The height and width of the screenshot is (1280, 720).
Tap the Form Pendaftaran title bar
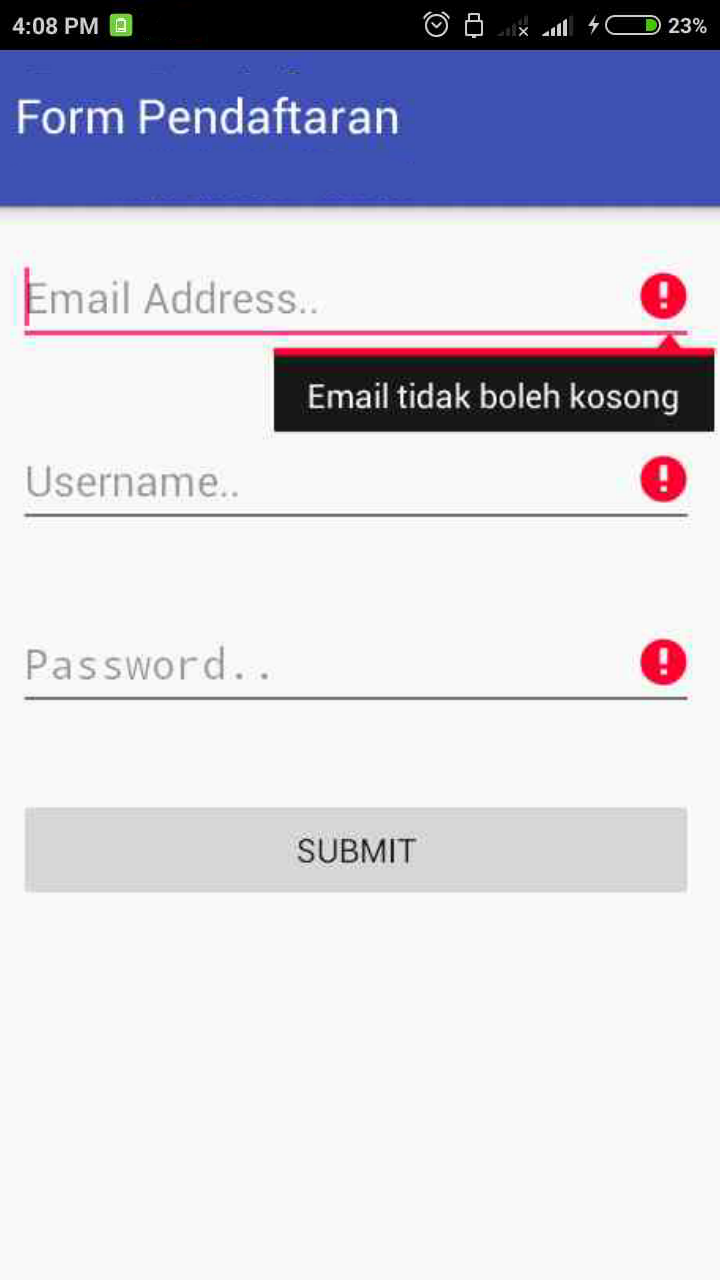click(207, 115)
